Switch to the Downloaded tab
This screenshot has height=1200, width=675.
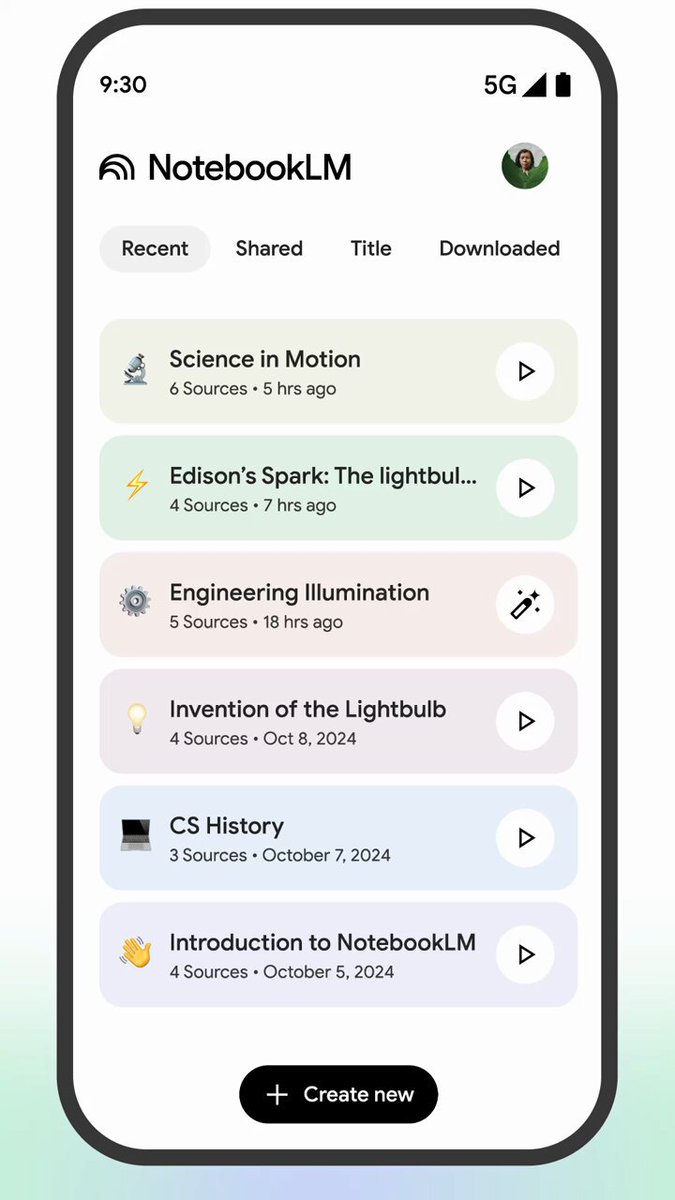point(499,249)
